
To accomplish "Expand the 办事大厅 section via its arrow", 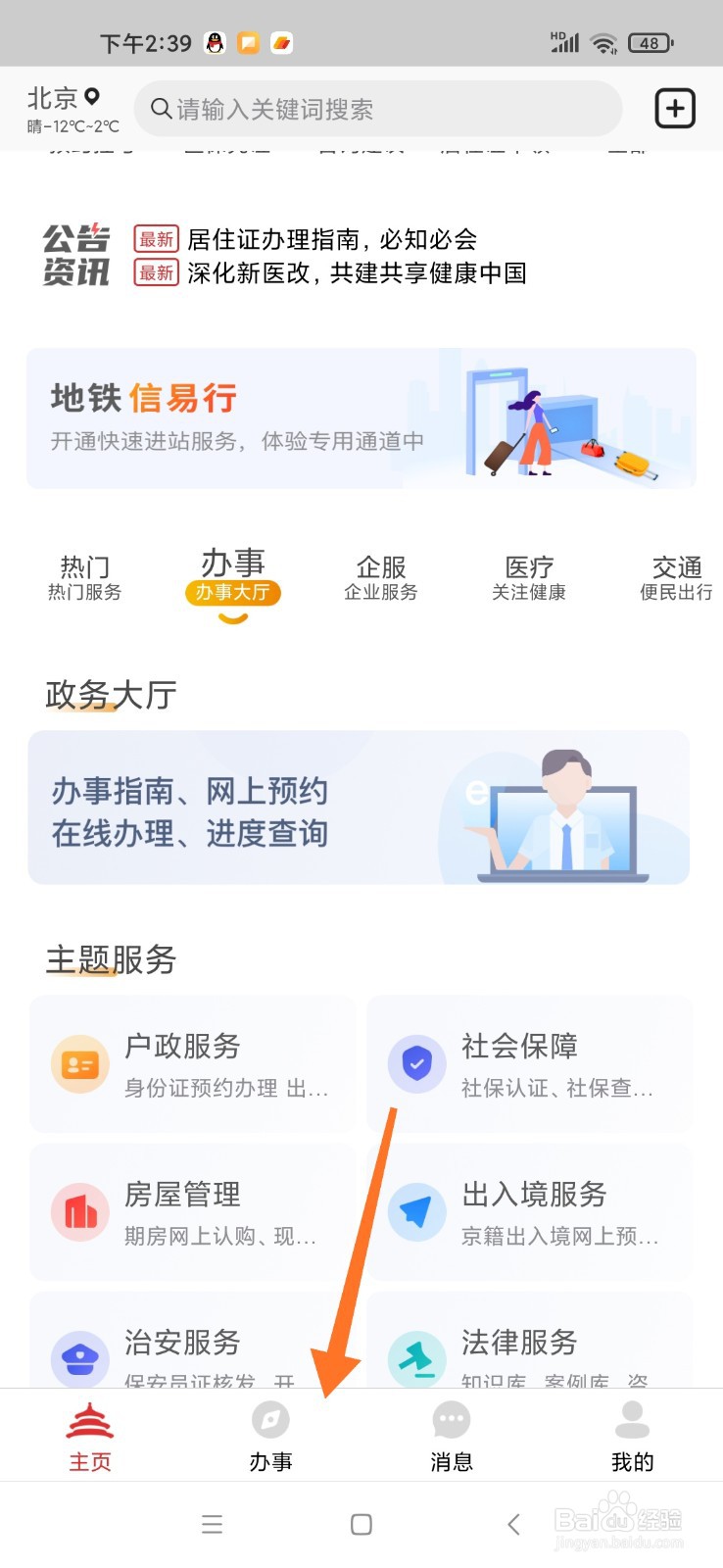I will pos(232,617).
